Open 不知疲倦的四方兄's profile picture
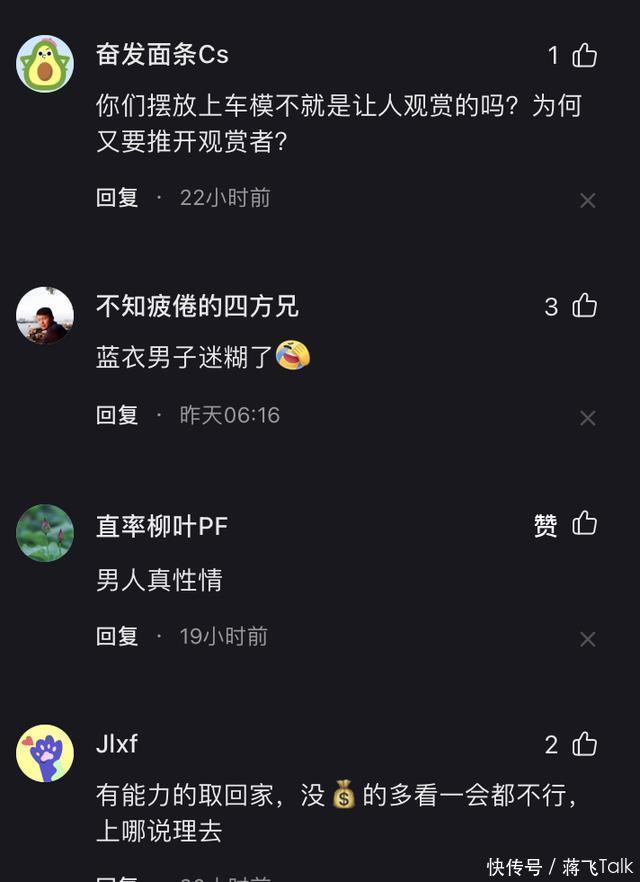 [x=45, y=316]
